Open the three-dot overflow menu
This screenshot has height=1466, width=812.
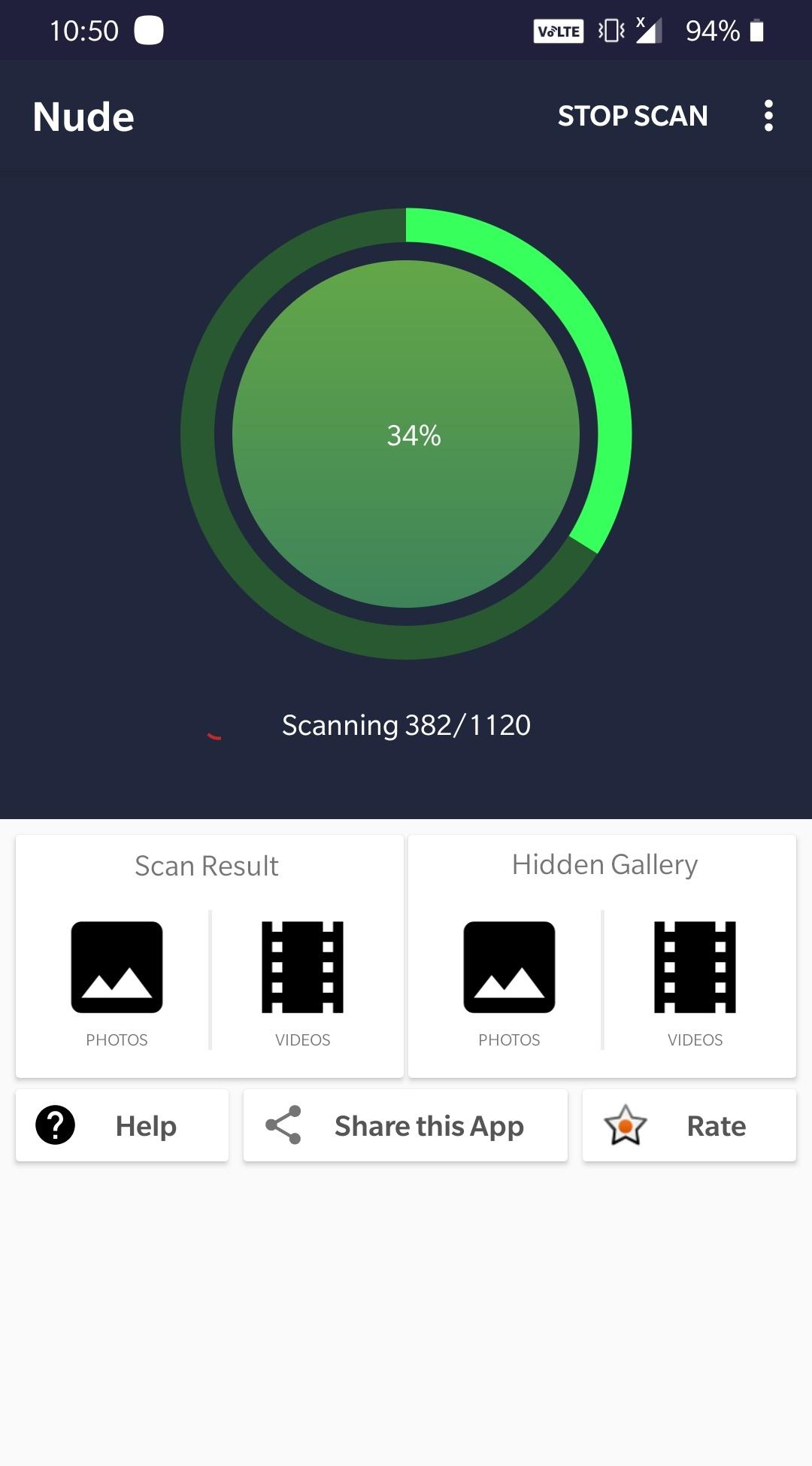[x=768, y=116]
